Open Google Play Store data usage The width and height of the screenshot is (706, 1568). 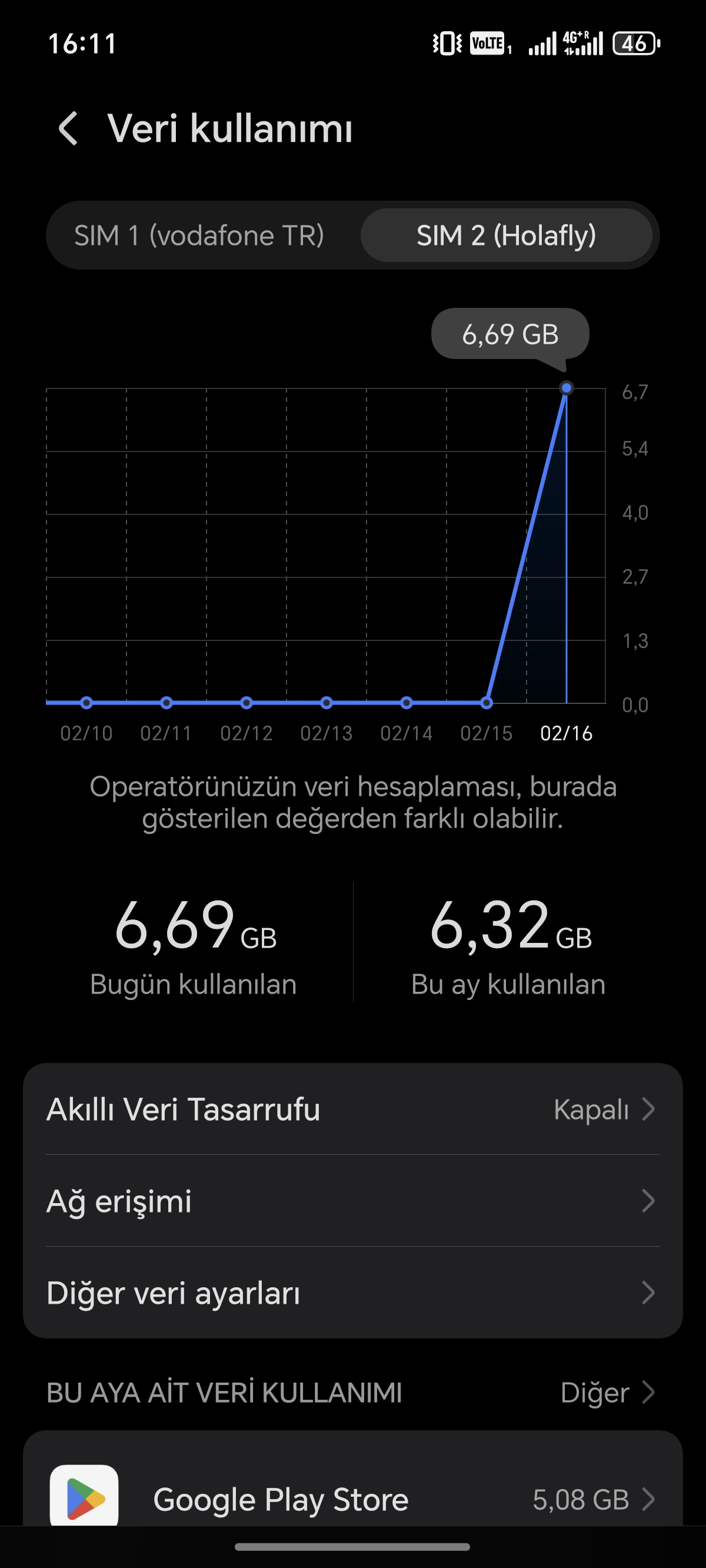[x=353, y=1499]
